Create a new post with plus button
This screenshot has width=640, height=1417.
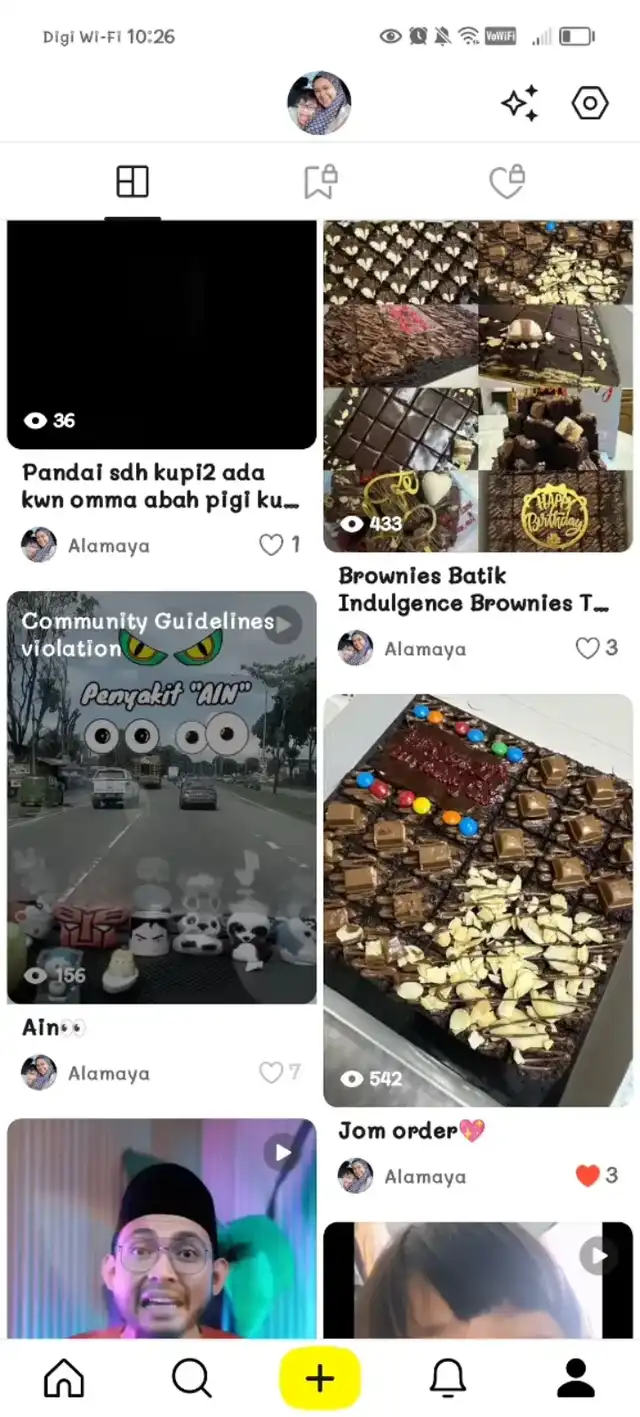319,1379
